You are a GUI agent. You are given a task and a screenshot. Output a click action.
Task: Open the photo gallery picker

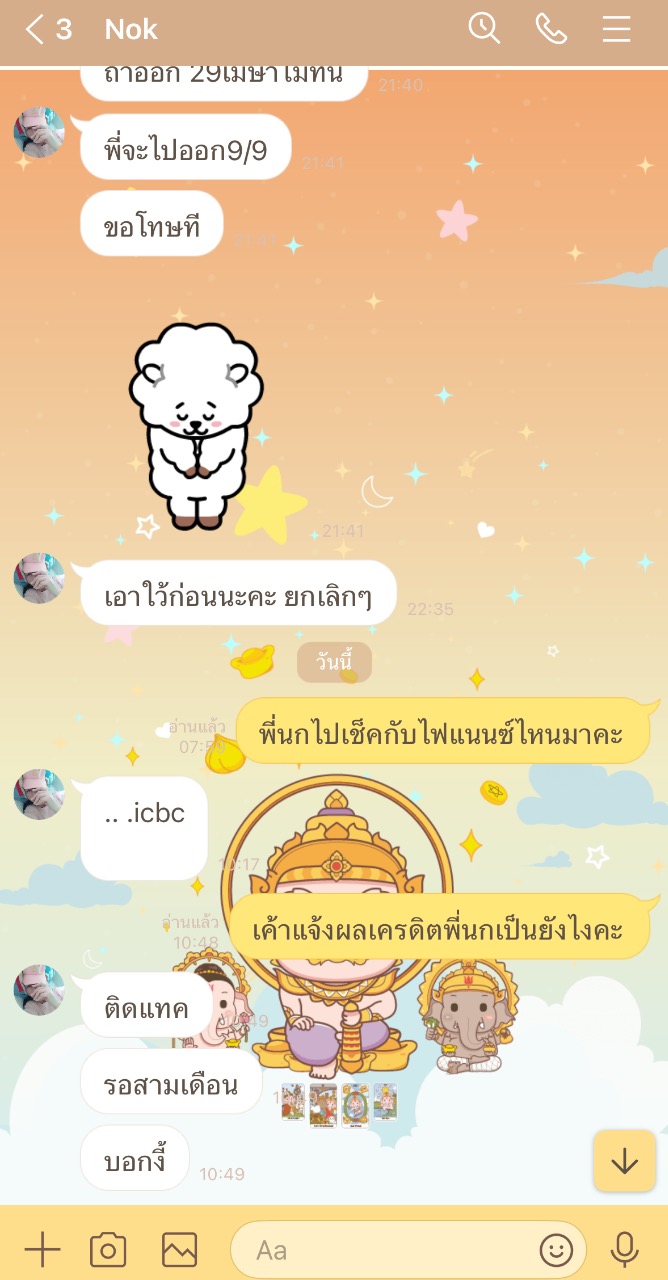pos(180,1249)
